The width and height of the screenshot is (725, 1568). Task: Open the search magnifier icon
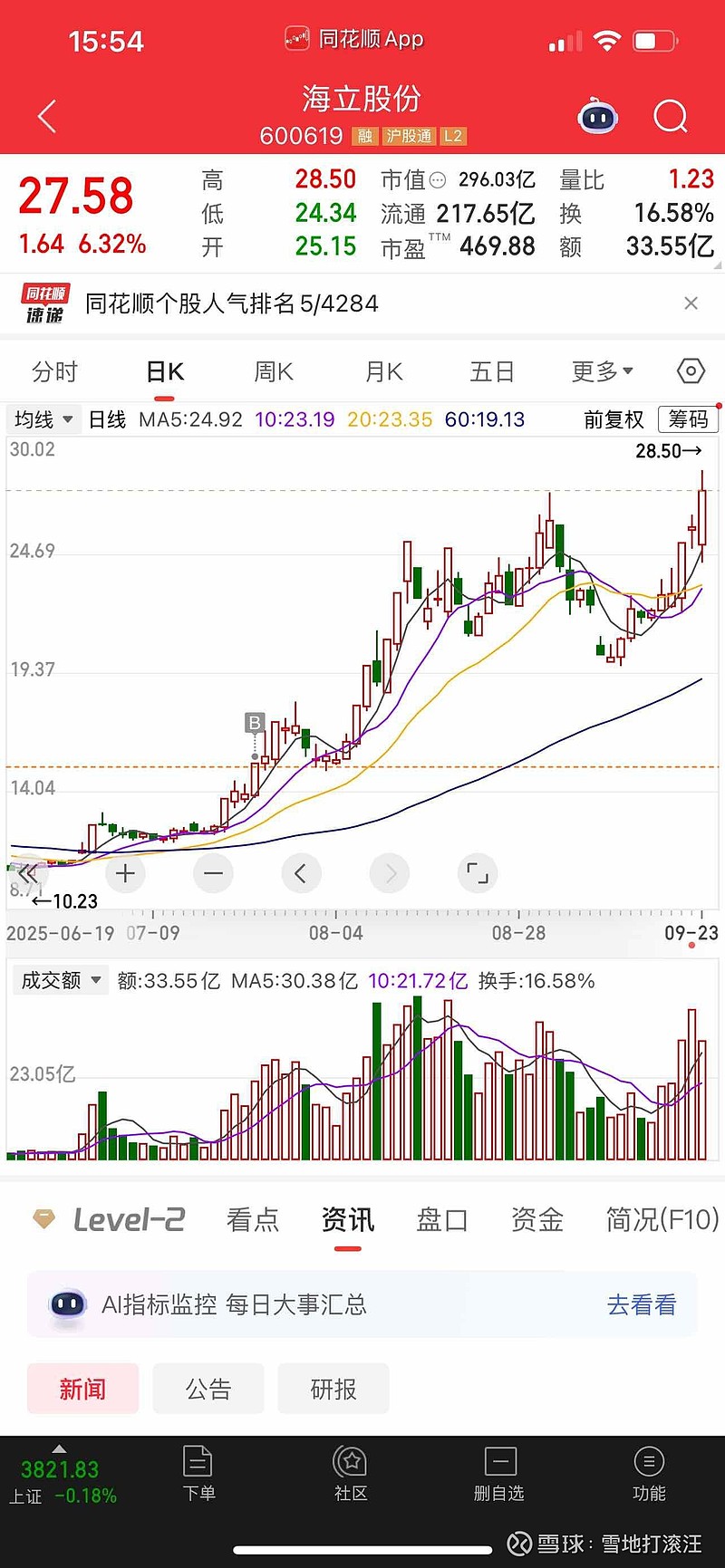(x=671, y=117)
